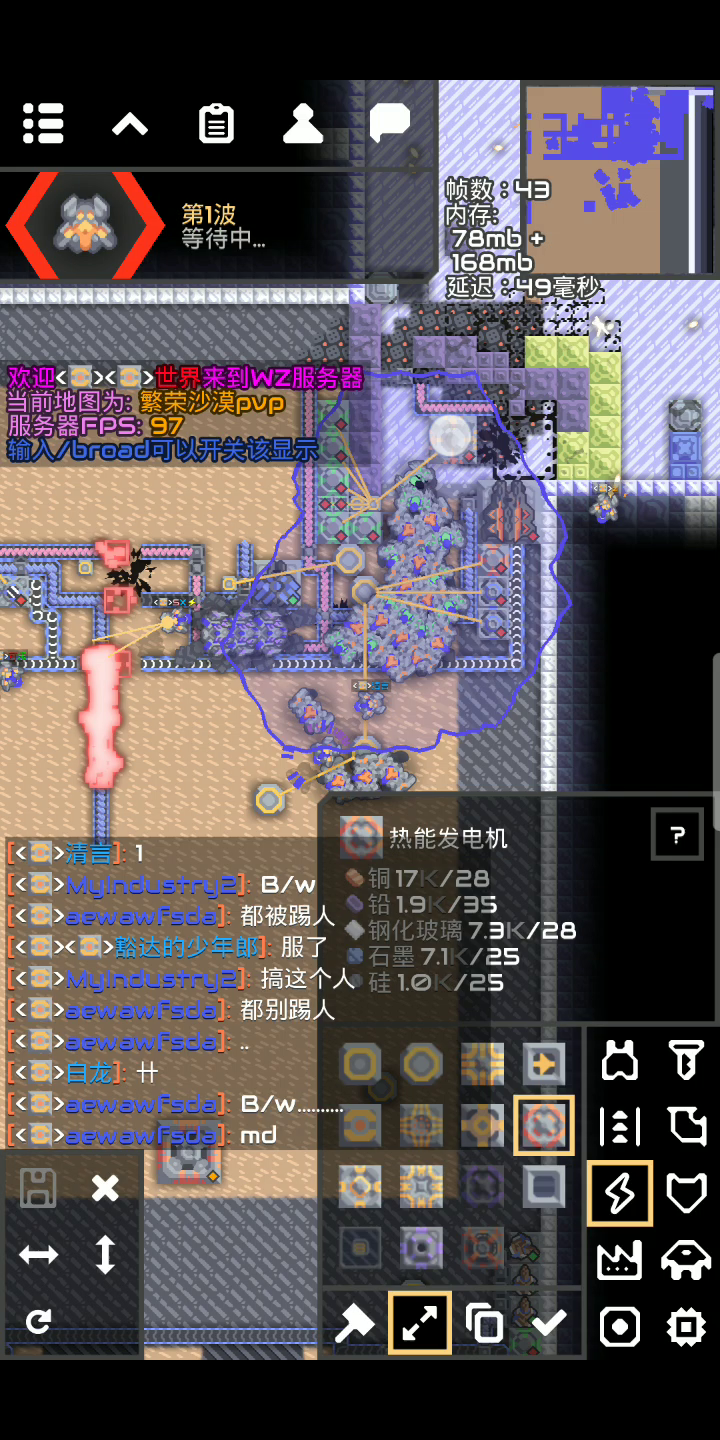Open the clipboard schematics icon
The image size is (720, 1440).
[216, 124]
